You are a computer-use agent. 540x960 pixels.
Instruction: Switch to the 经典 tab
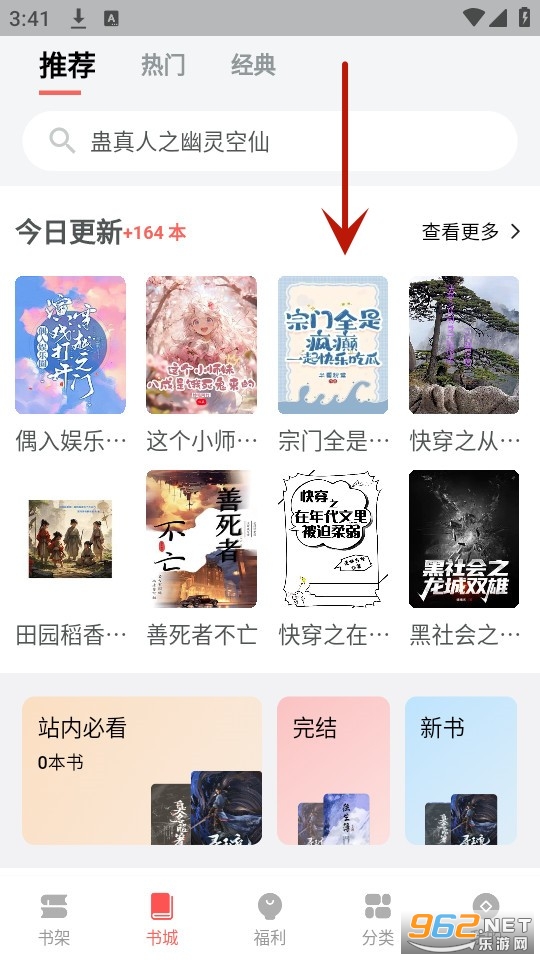(253, 65)
